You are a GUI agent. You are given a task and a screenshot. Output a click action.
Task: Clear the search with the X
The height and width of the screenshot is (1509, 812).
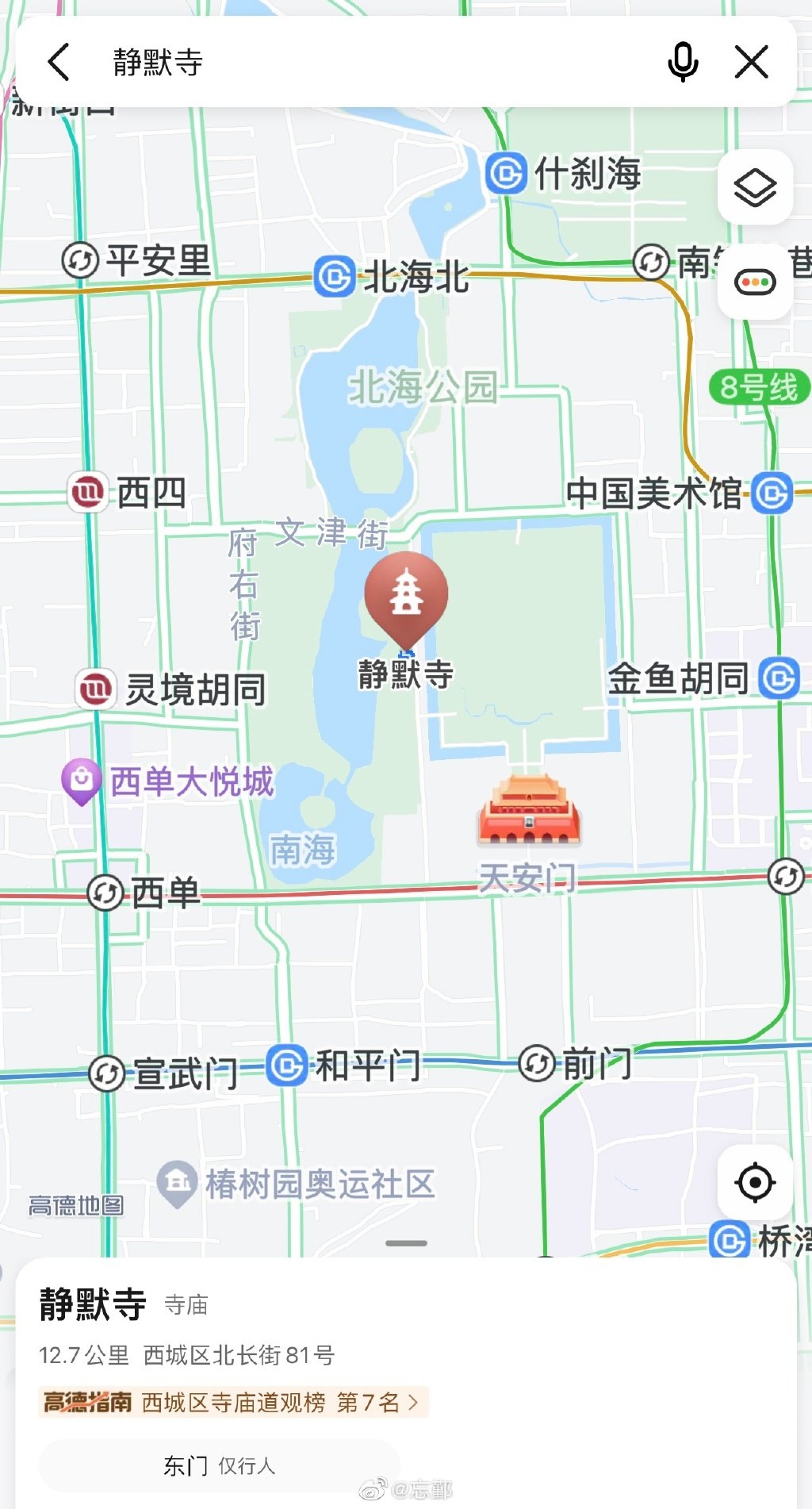click(752, 62)
